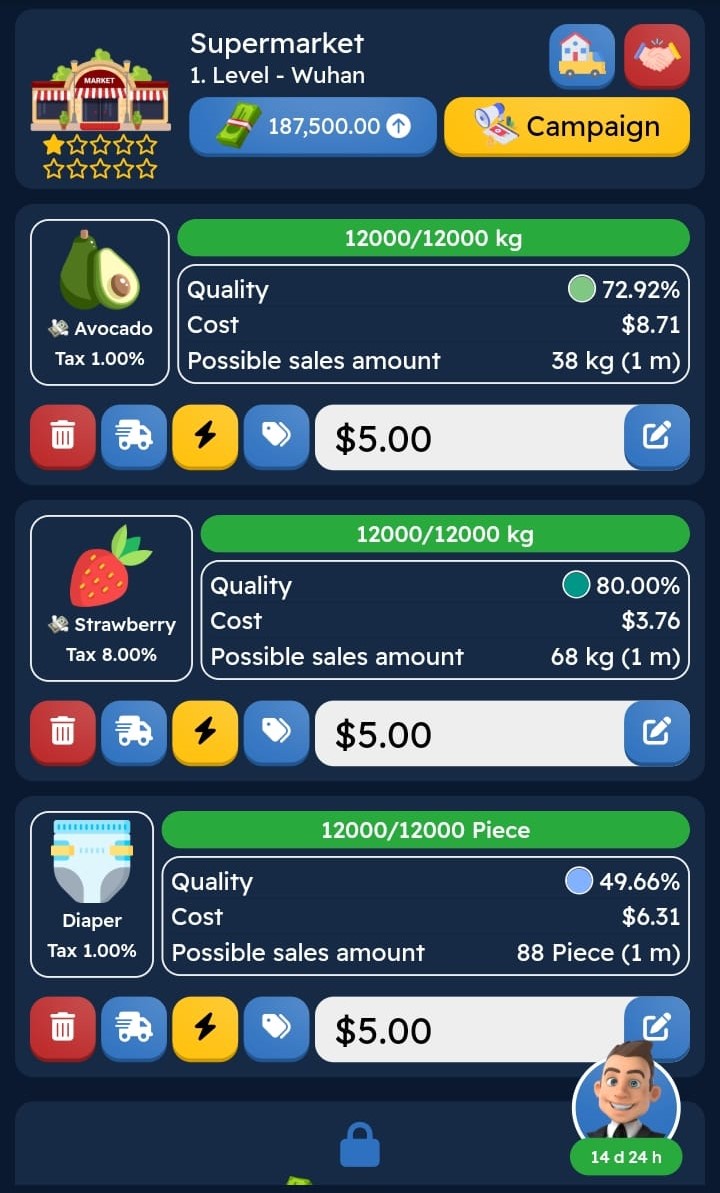Tap the delivery truck icon for Avocado
Viewport: 720px width, 1193px height.
coord(134,437)
